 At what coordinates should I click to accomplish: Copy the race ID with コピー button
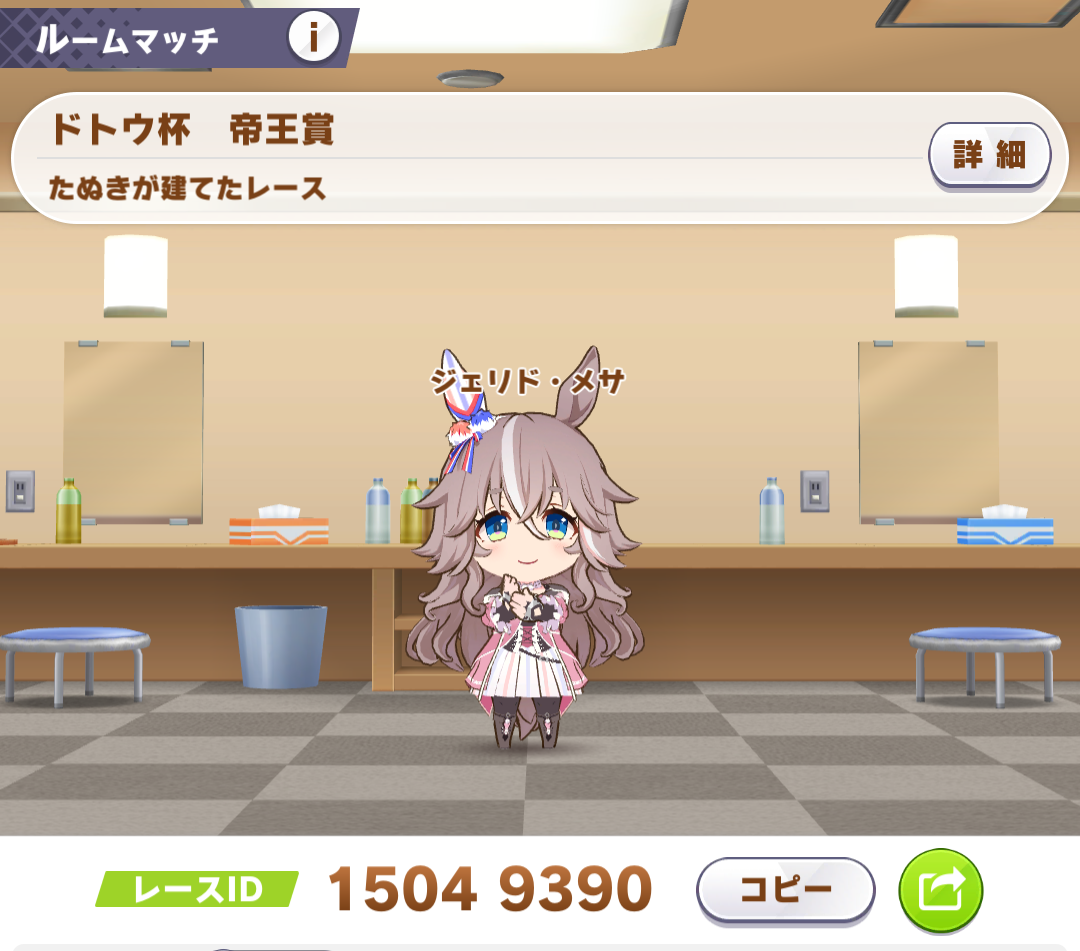(x=785, y=889)
